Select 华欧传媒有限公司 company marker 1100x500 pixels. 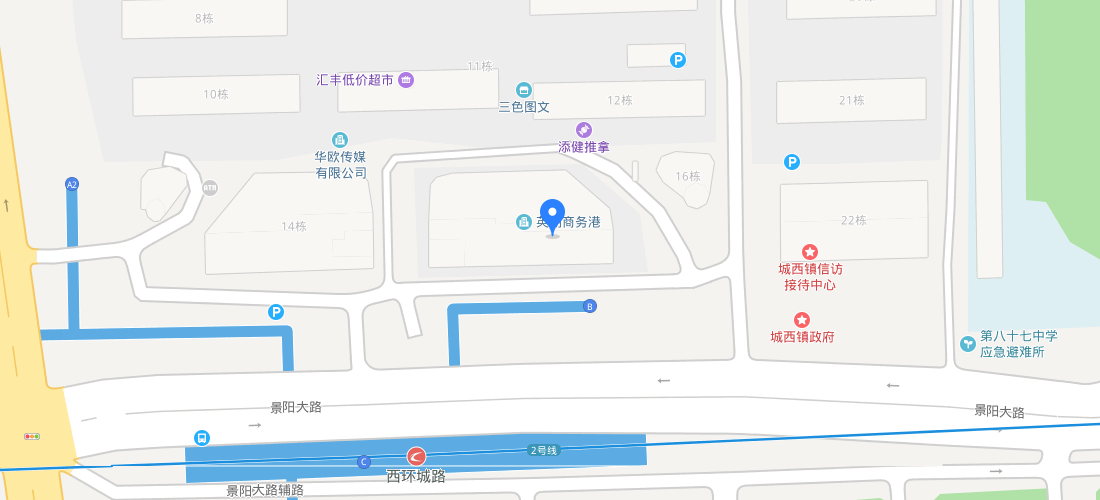coord(340,140)
